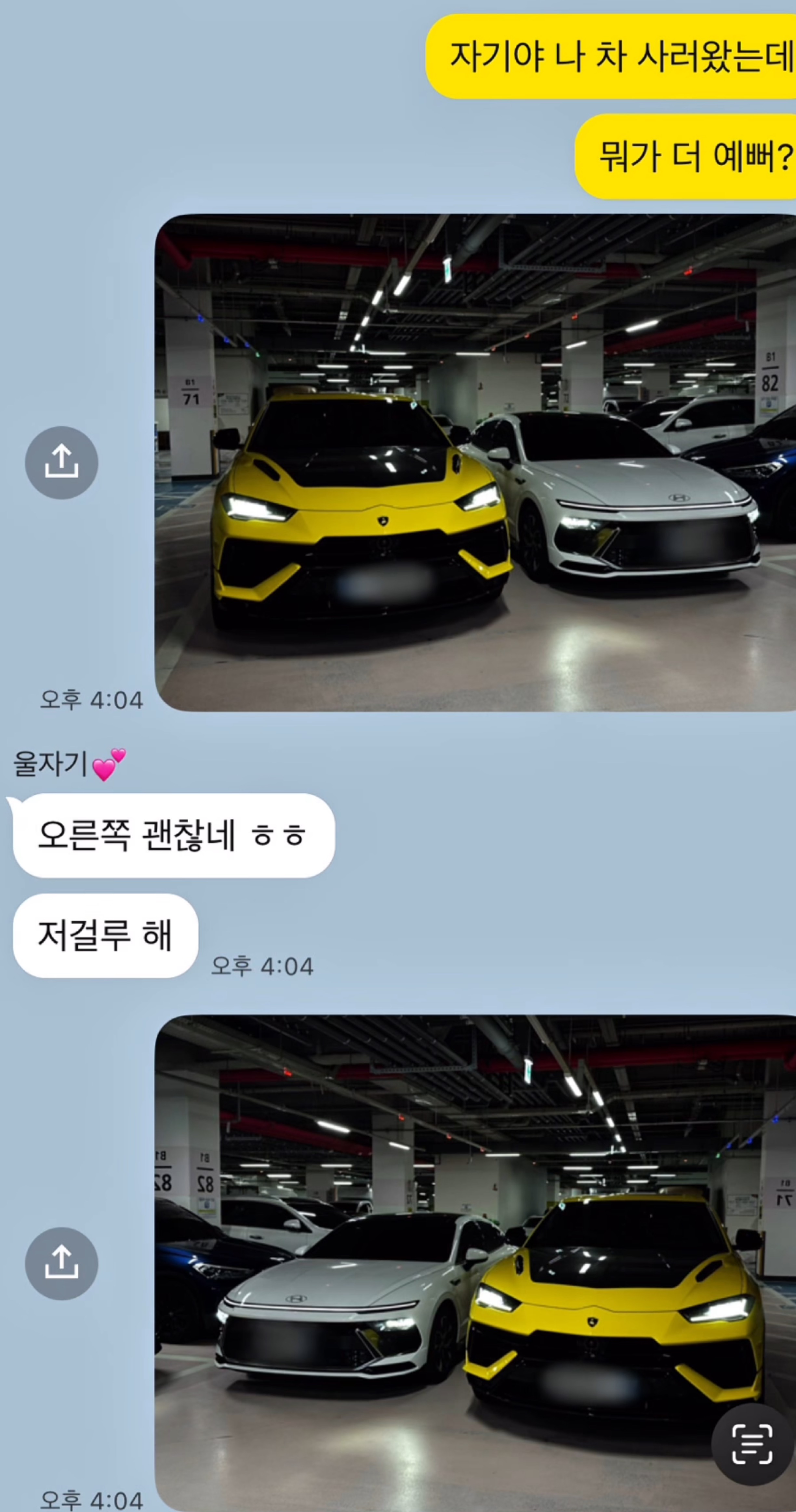Share the second car photo
The width and height of the screenshot is (796, 1512).
[61, 1264]
